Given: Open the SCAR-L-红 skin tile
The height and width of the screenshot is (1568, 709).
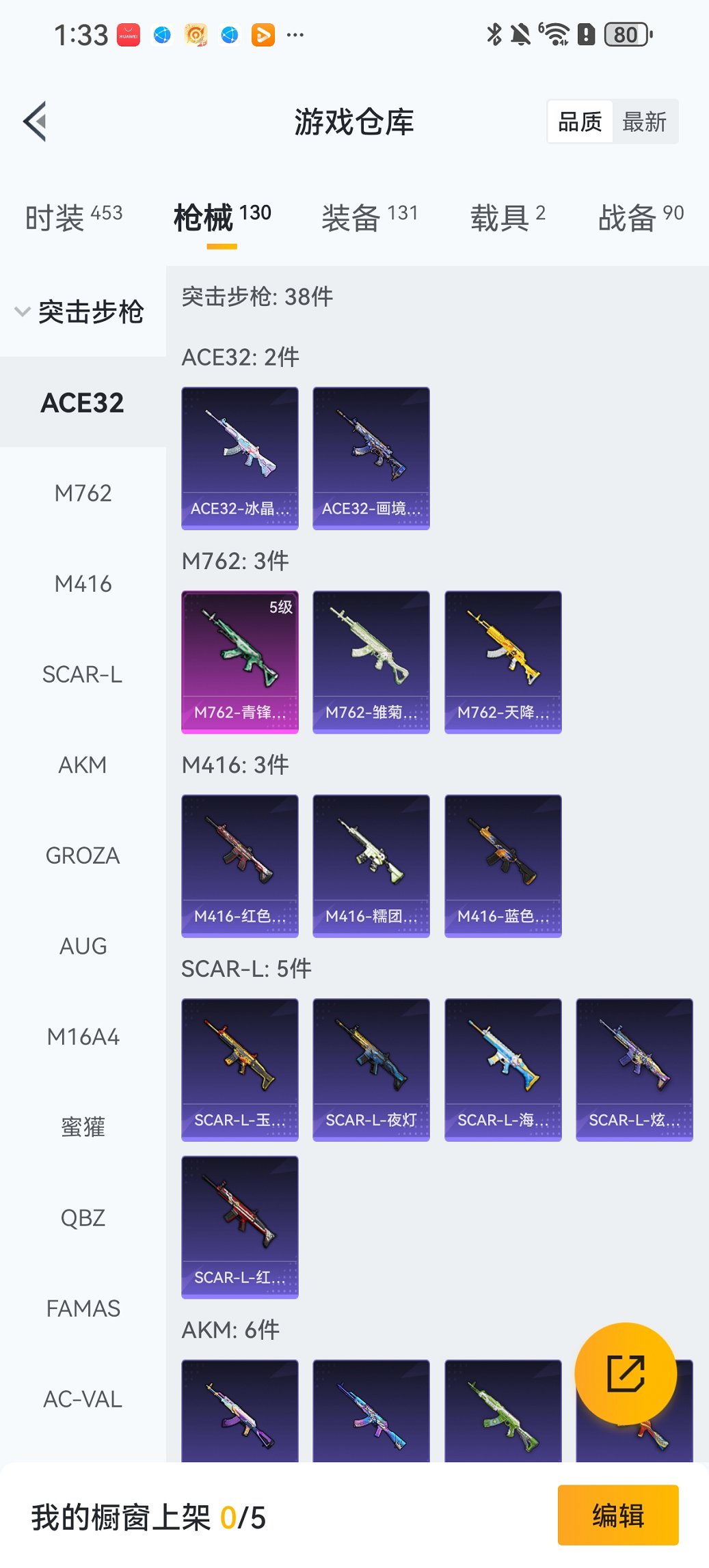Looking at the screenshot, I should coord(240,1226).
